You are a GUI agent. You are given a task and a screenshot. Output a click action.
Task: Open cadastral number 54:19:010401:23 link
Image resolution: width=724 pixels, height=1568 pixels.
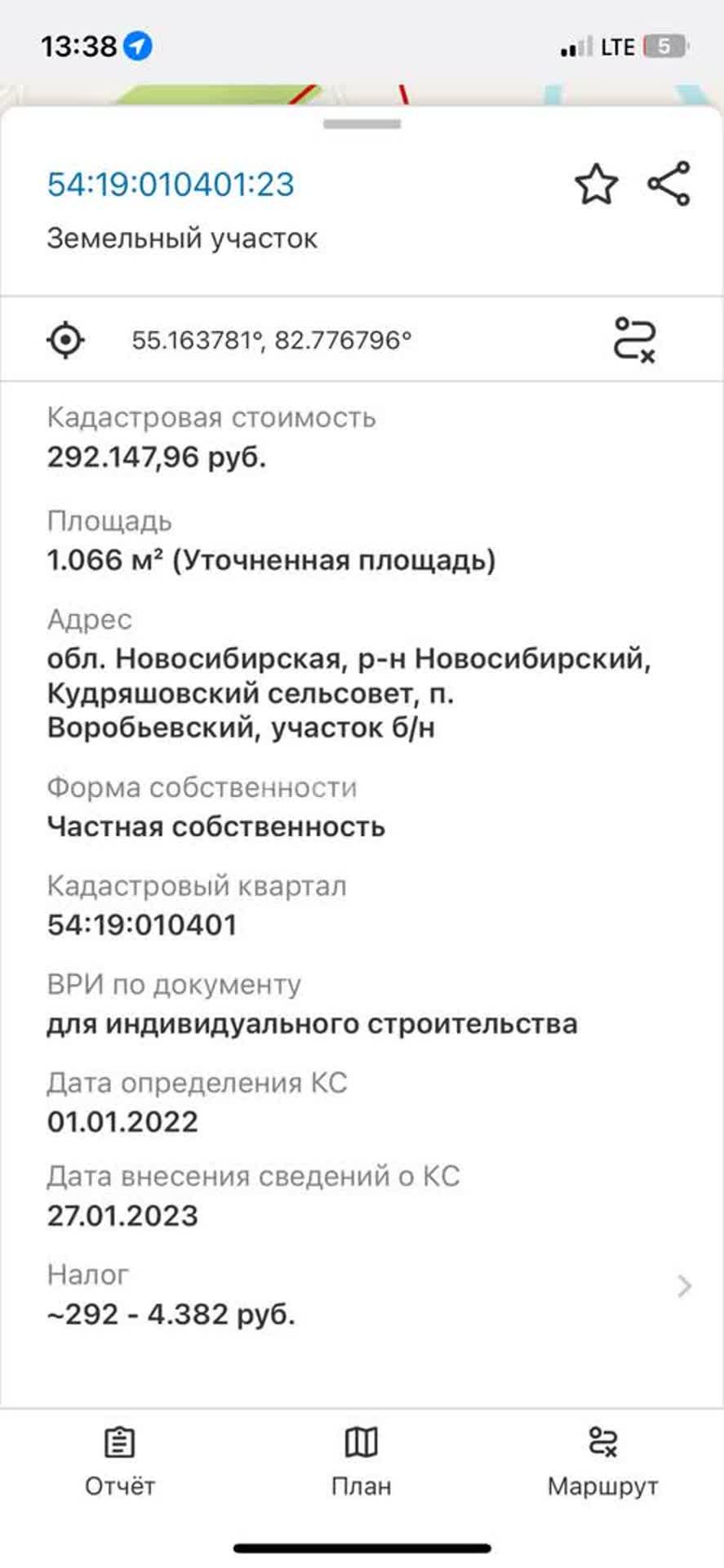coord(171,184)
